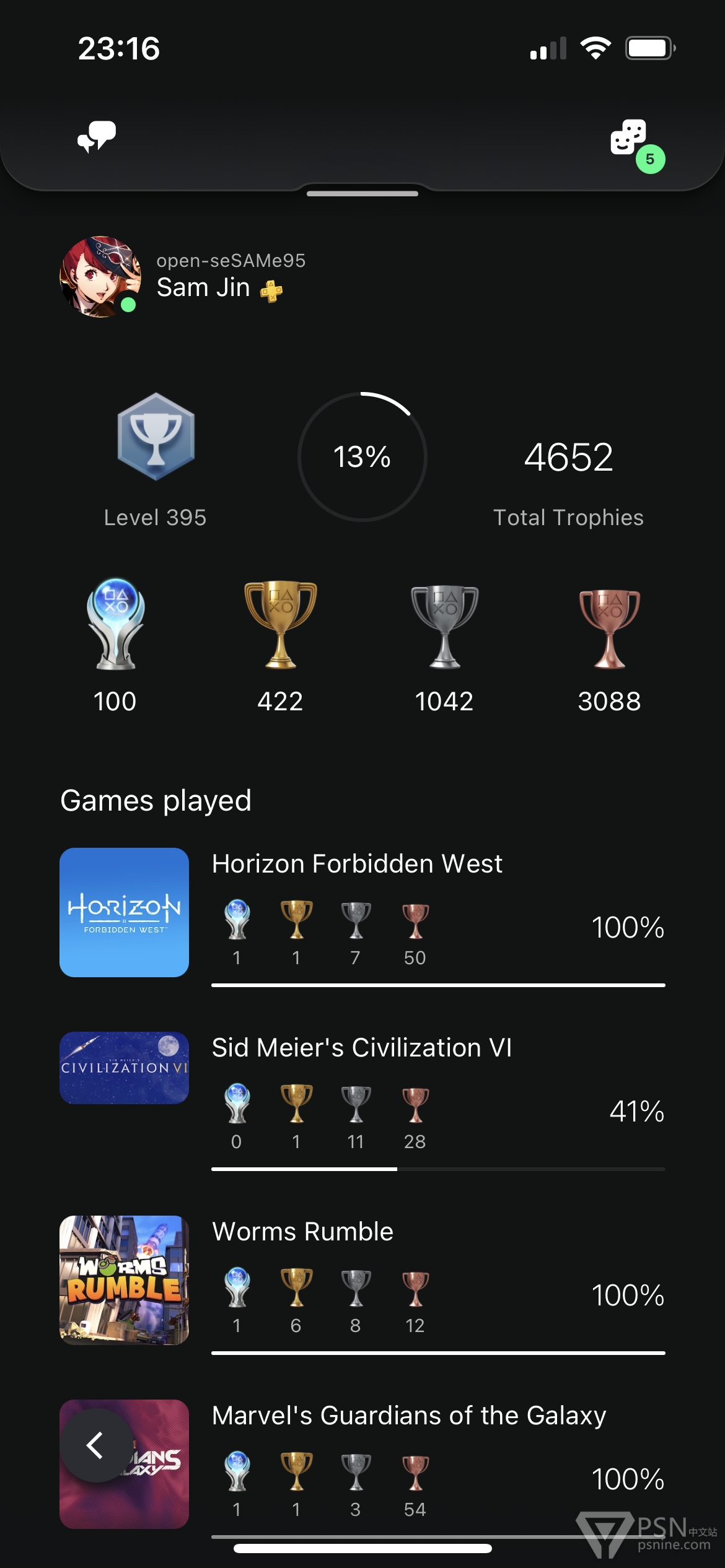Open Sam Jin's profile avatar
This screenshot has width=725, height=1568.
click(100, 276)
